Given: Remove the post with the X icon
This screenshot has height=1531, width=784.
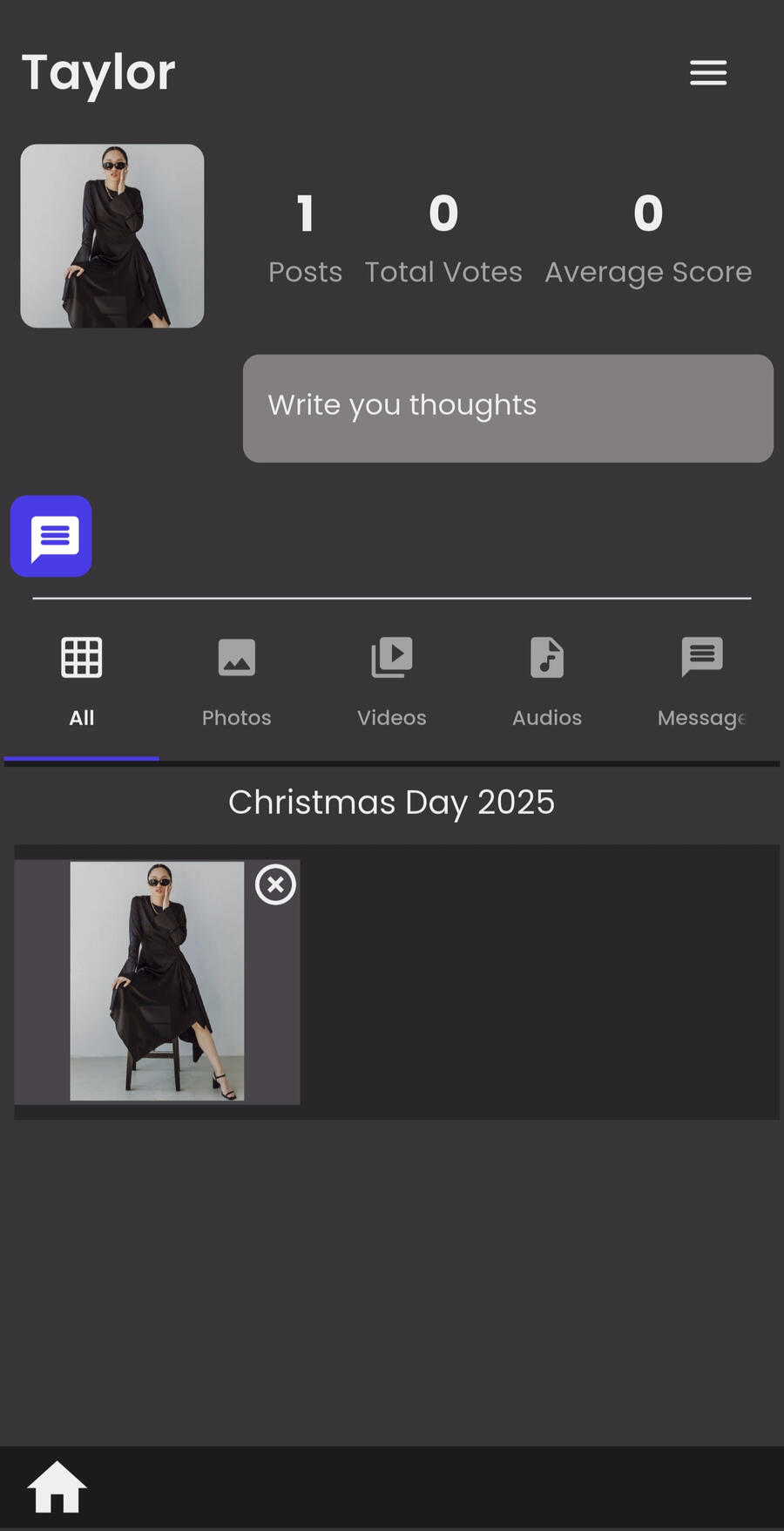Looking at the screenshot, I should tap(275, 884).
